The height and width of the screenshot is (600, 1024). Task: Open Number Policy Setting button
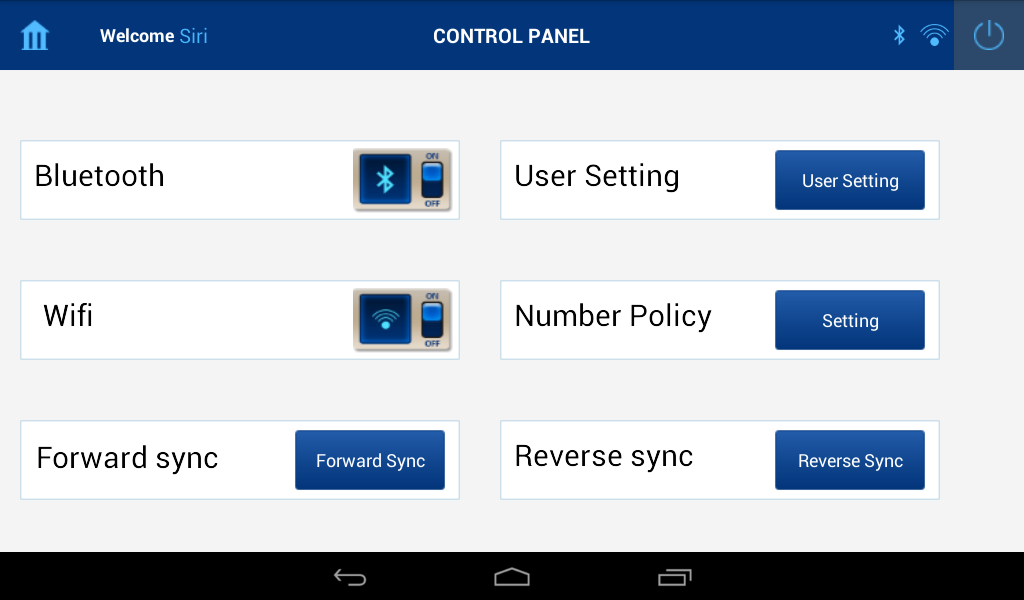(x=850, y=320)
